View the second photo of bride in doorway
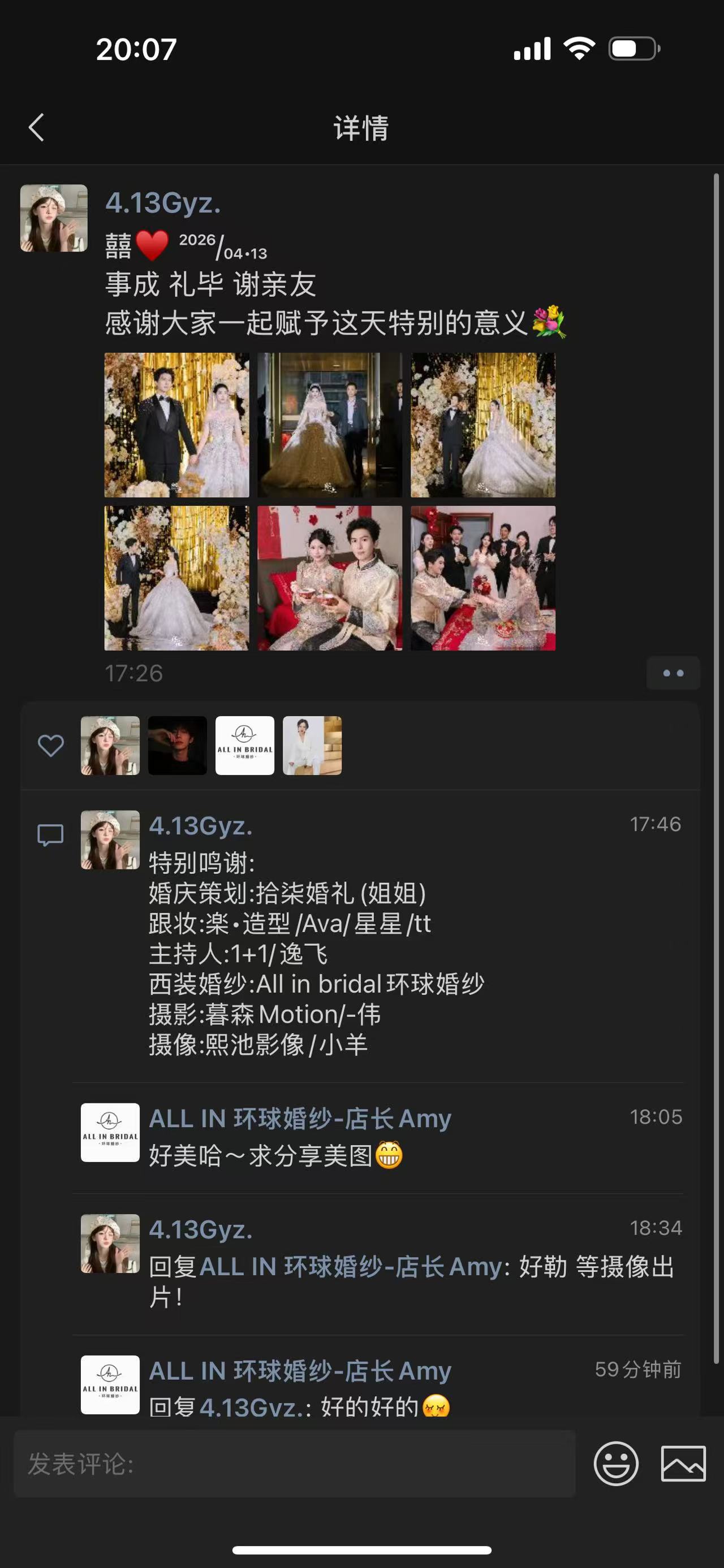The image size is (724, 1568). pos(329,425)
